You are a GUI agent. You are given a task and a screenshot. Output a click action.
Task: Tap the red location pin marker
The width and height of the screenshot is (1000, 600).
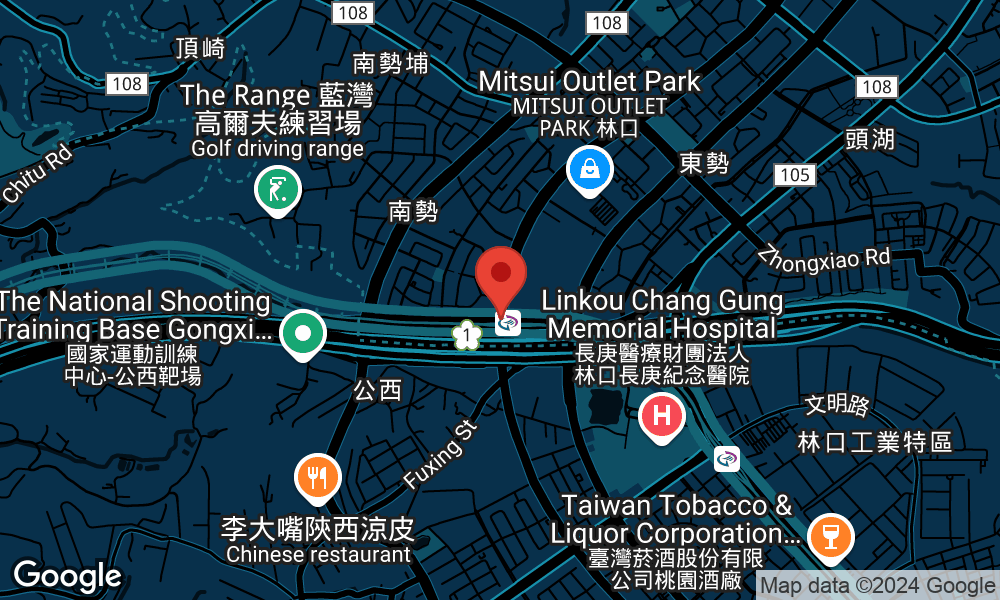coord(501,275)
